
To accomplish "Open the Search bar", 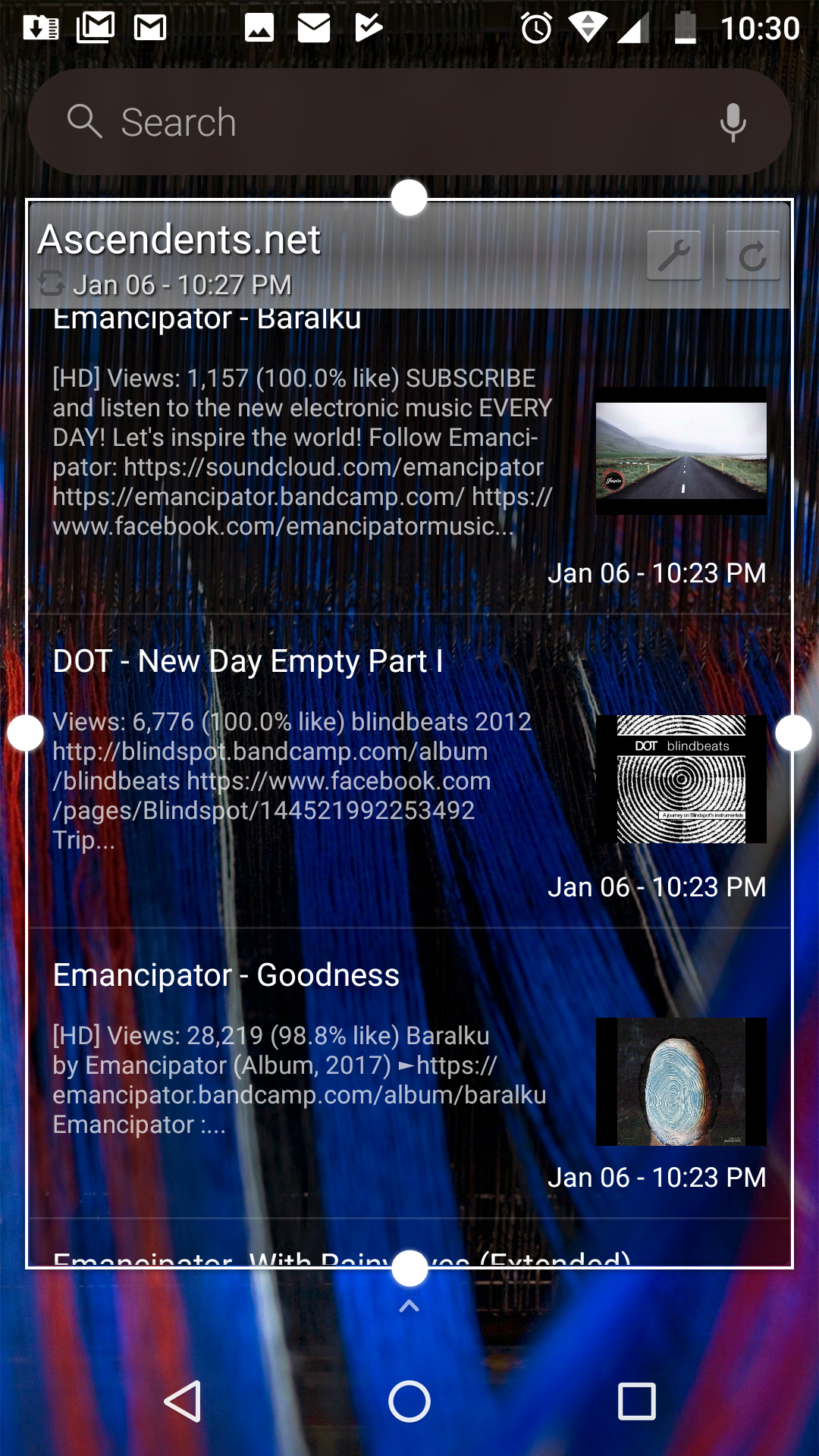I will pos(379,122).
